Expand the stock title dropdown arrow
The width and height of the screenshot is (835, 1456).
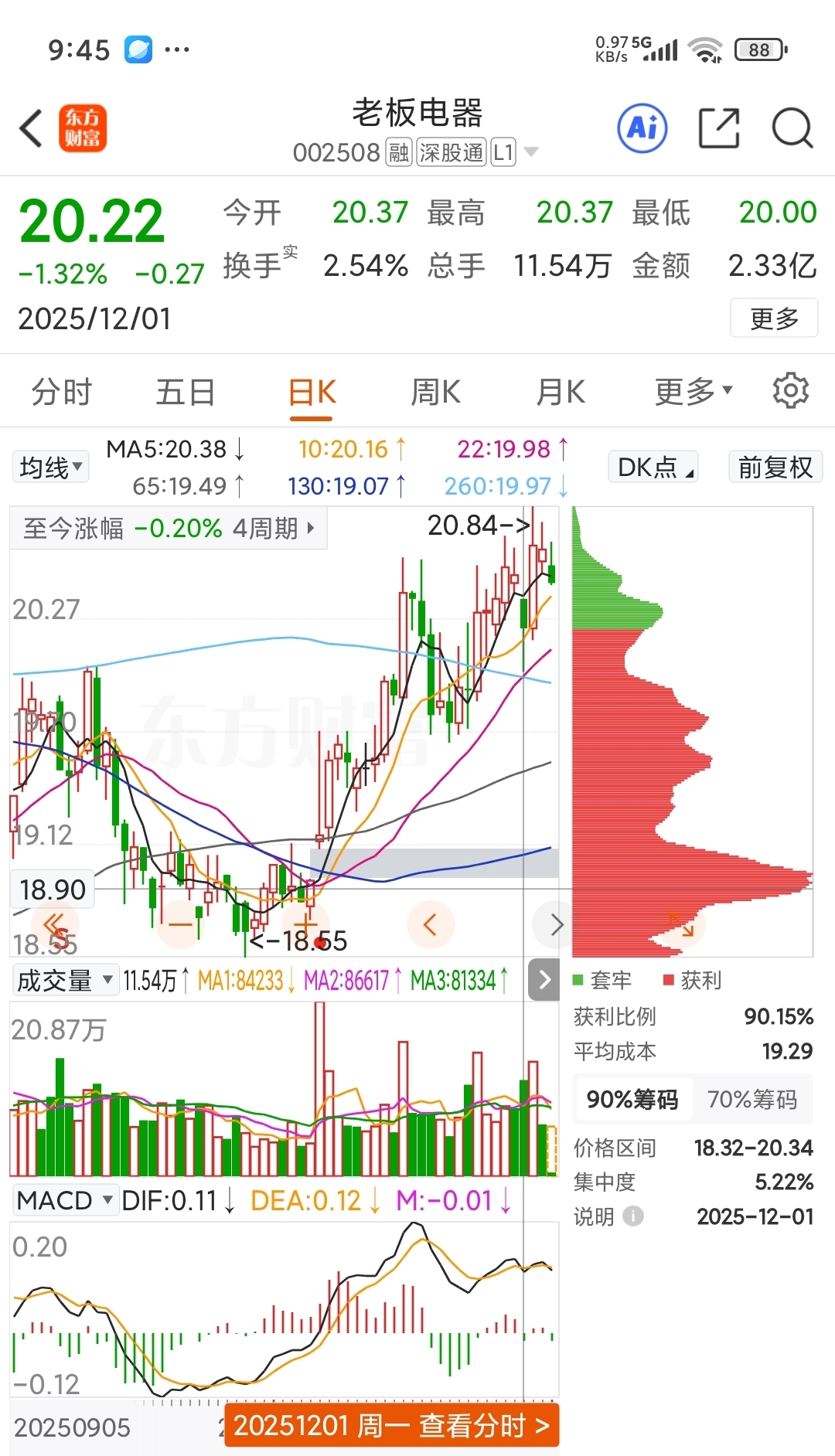pos(531,152)
